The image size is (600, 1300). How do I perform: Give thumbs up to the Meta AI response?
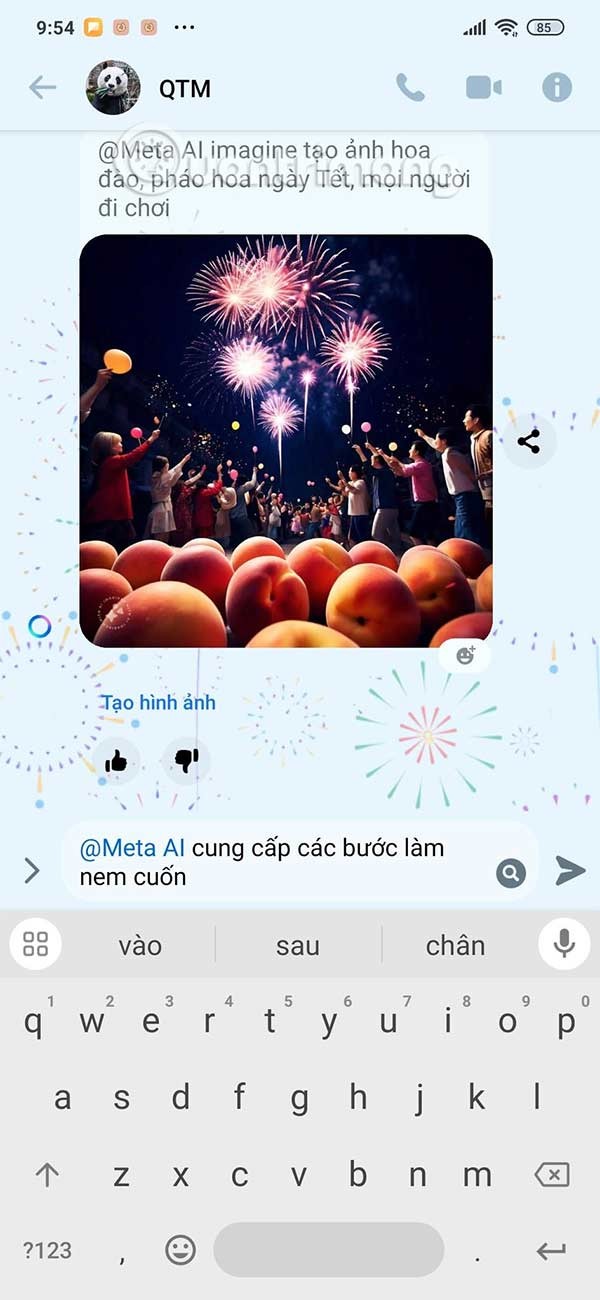click(x=116, y=762)
